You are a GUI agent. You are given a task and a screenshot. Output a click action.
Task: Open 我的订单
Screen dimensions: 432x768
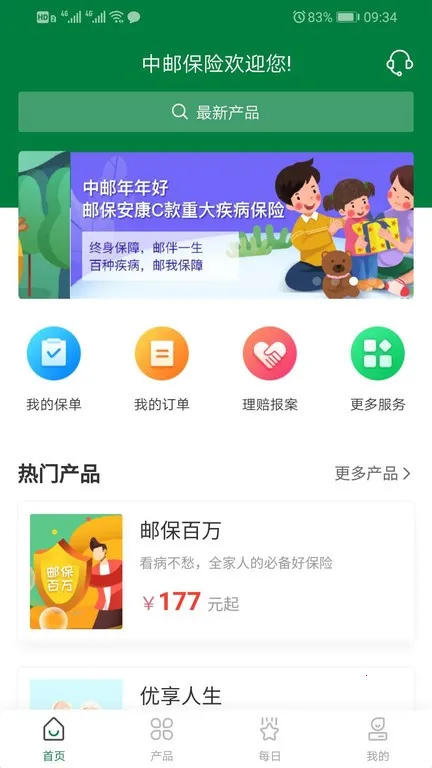pyautogui.click(x=162, y=369)
